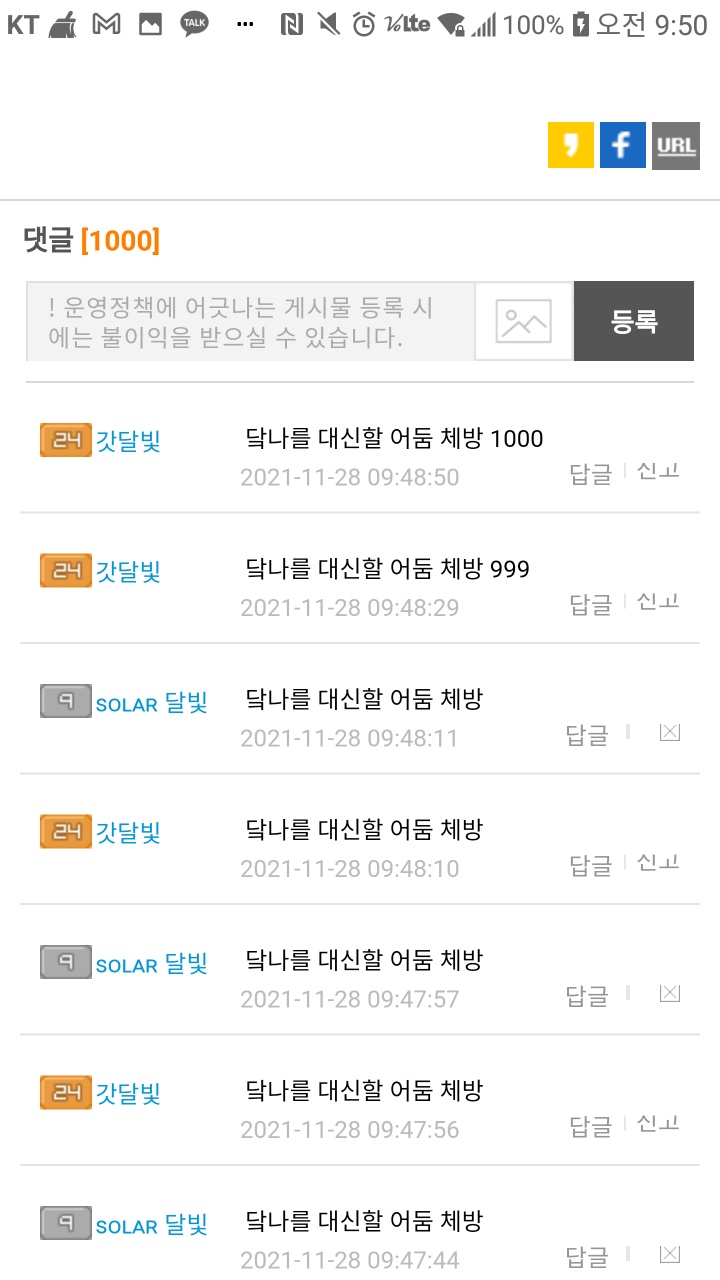Open SOLAR 달빛 profile on the 09:47:57 comment
Screen dimensions: 720x1280
(151, 964)
